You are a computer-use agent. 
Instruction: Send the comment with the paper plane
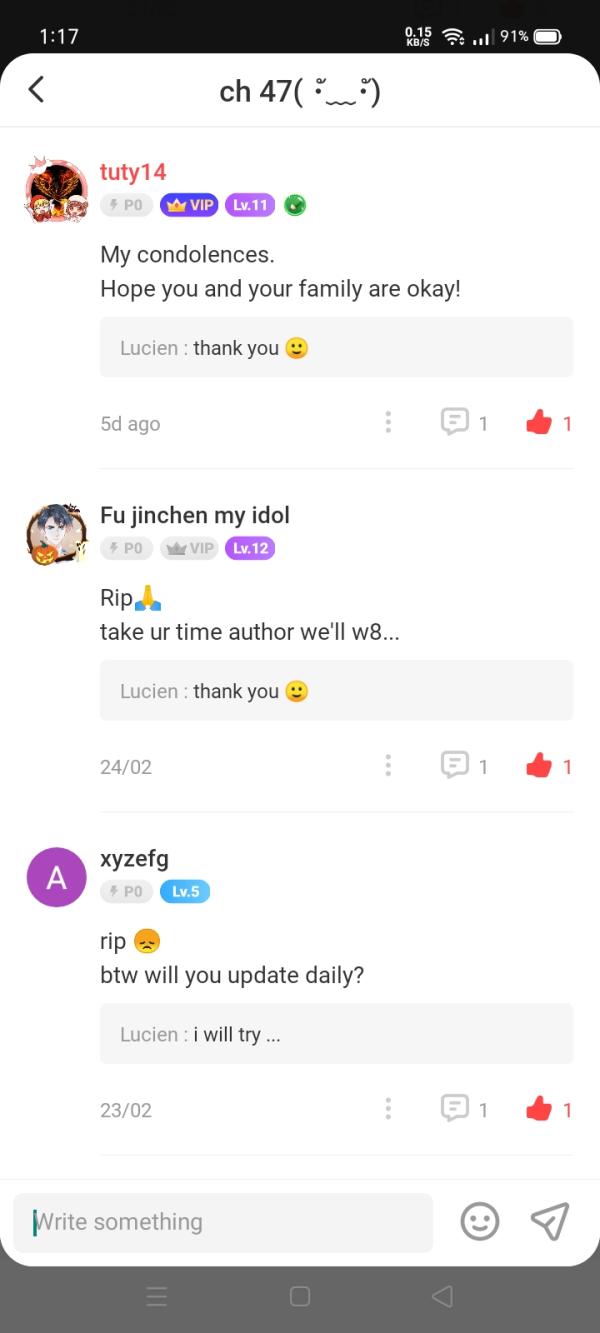tap(550, 1221)
